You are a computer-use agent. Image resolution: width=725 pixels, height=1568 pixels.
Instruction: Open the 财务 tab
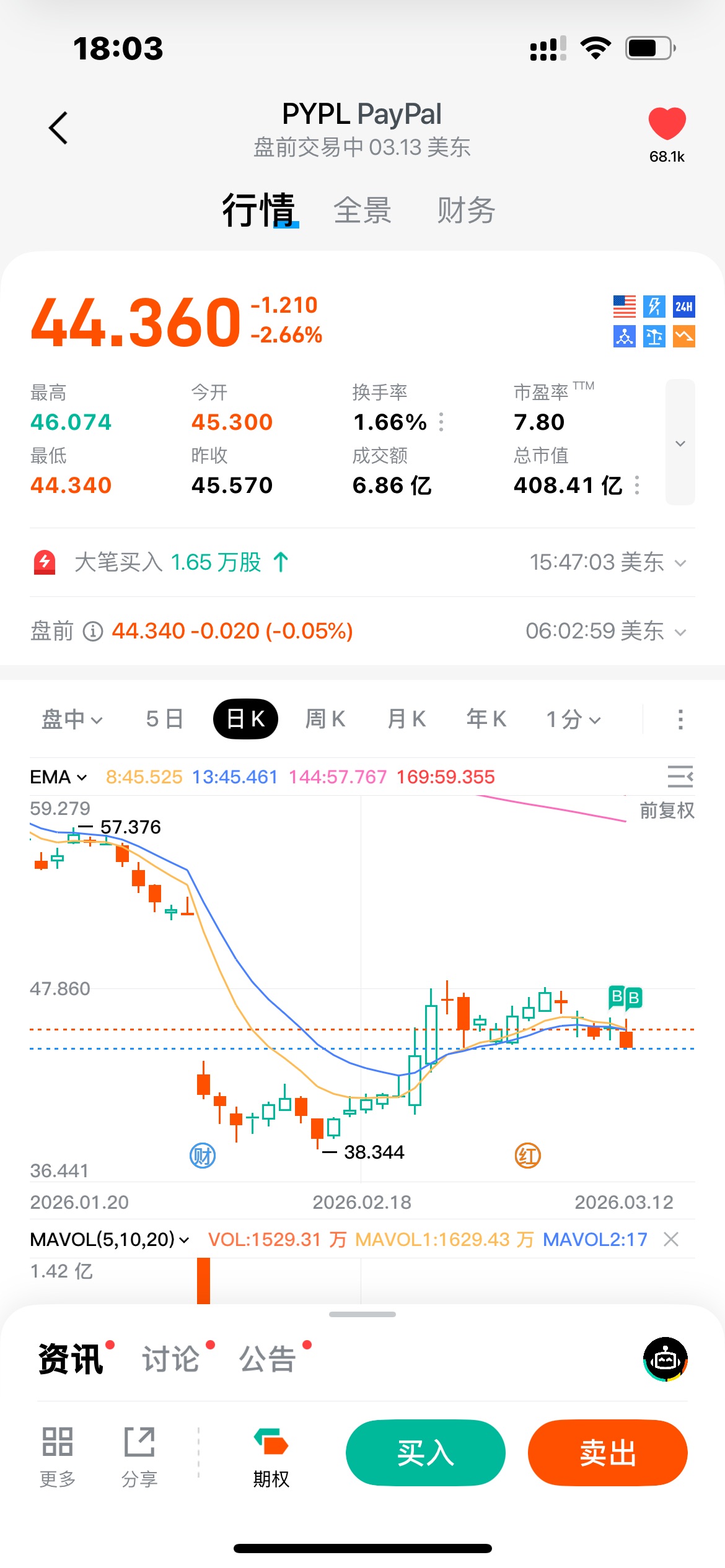pyautogui.click(x=466, y=211)
